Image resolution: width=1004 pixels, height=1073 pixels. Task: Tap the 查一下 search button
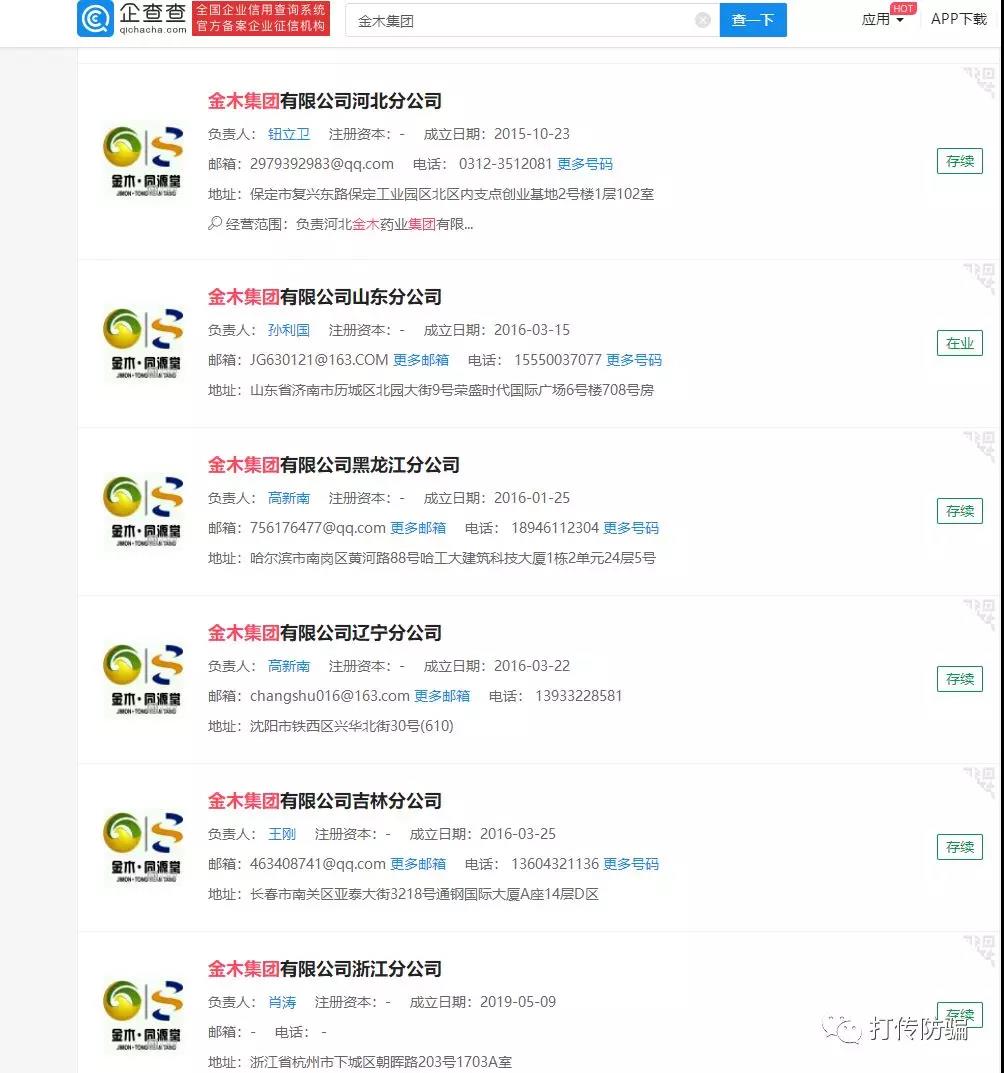click(x=753, y=20)
